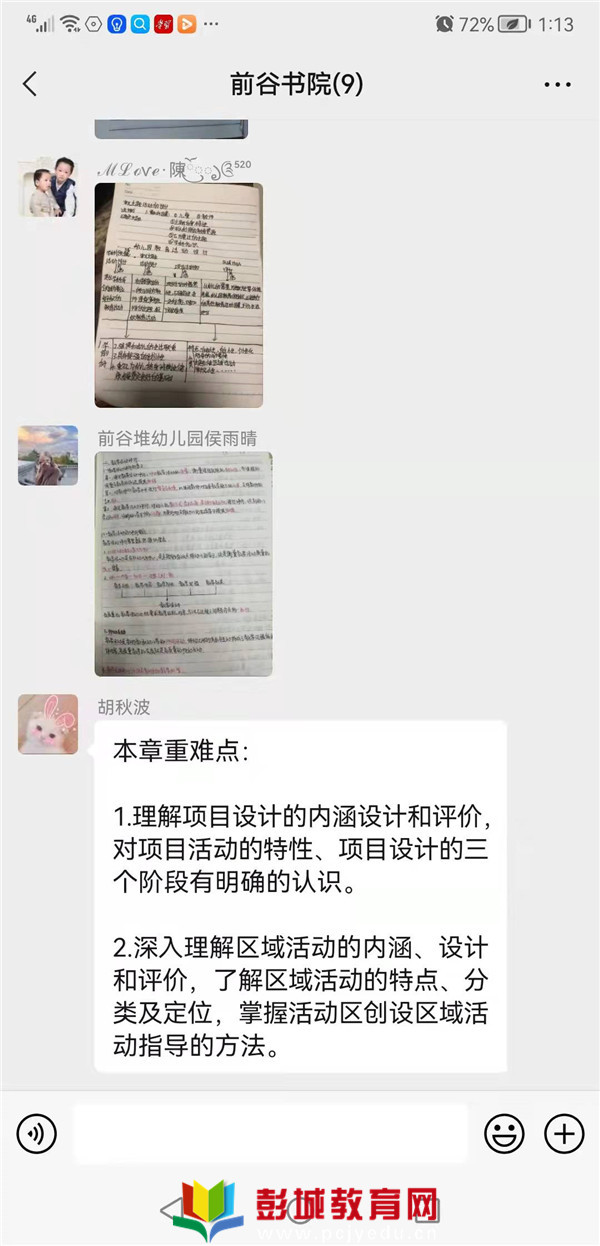600x1246 pixels.
Task: Open the note photo sent by MLove·陳
Action: 178,295
